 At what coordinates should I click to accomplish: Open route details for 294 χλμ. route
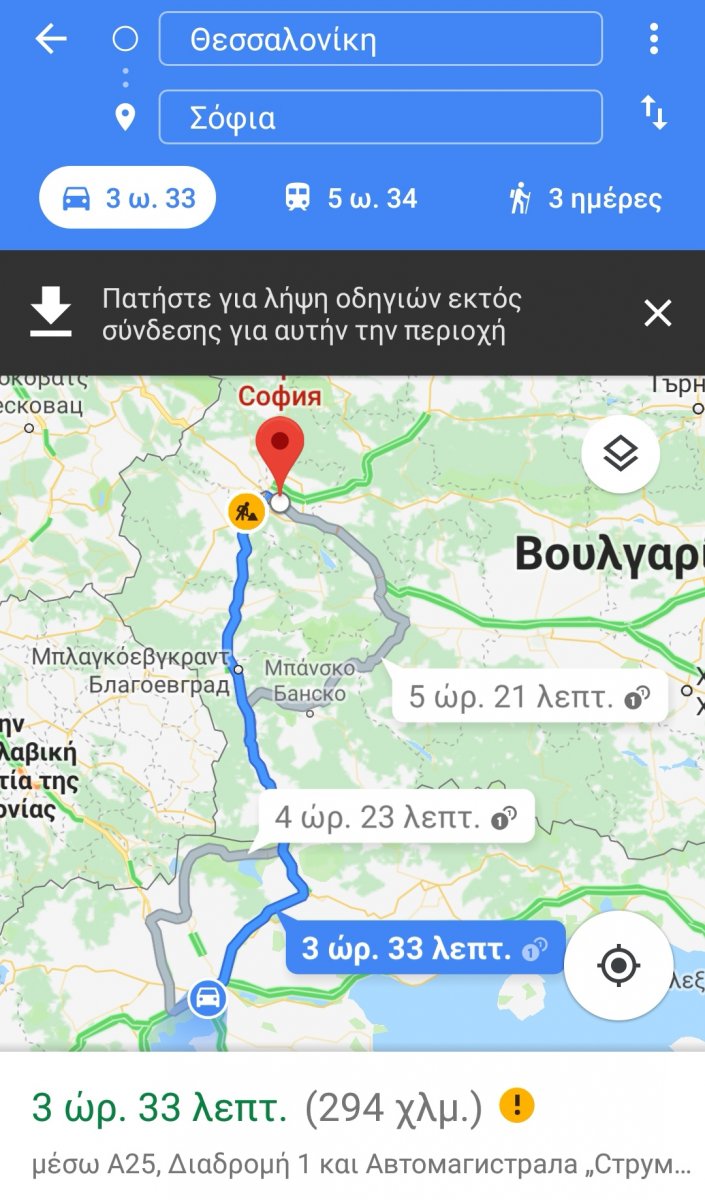pos(352,1126)
